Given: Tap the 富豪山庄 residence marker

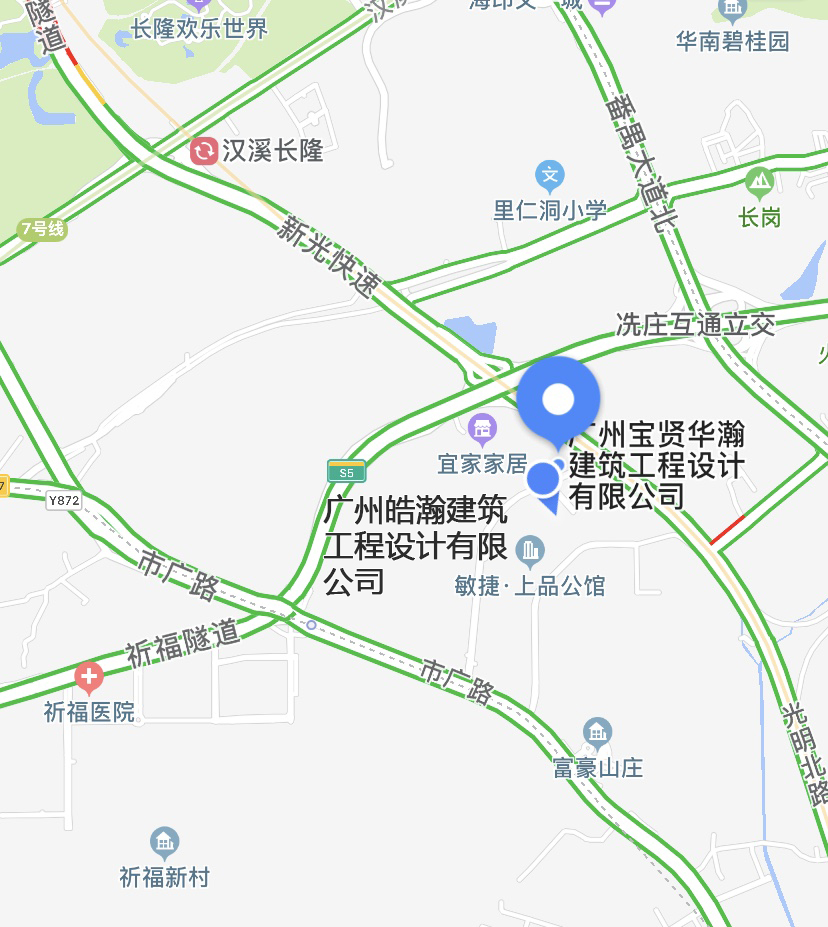Looking at the screenshot, I should (x=598, y=733).
